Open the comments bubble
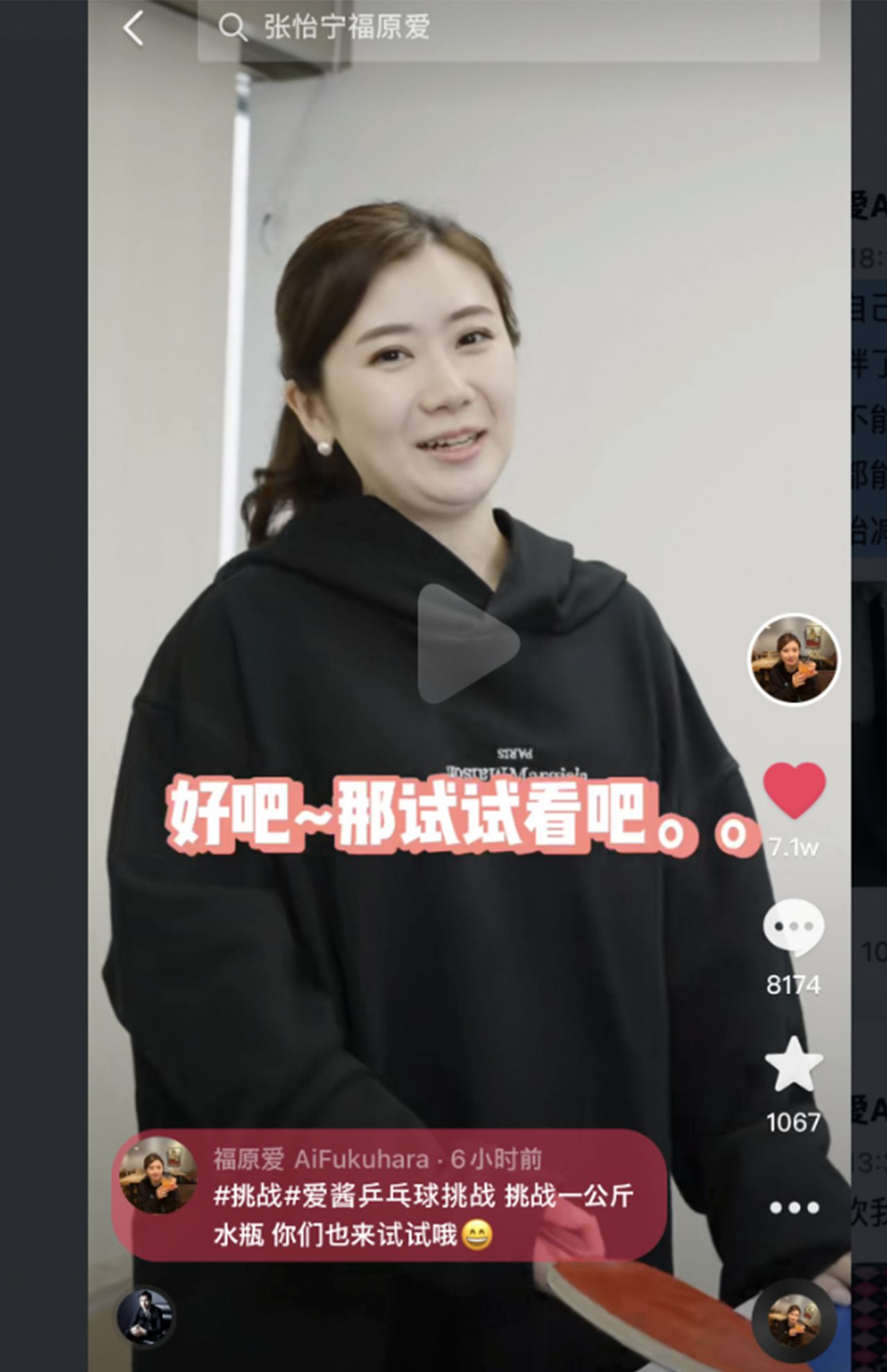This screenshot has height=1372, width=887. (x=793, y=926)
